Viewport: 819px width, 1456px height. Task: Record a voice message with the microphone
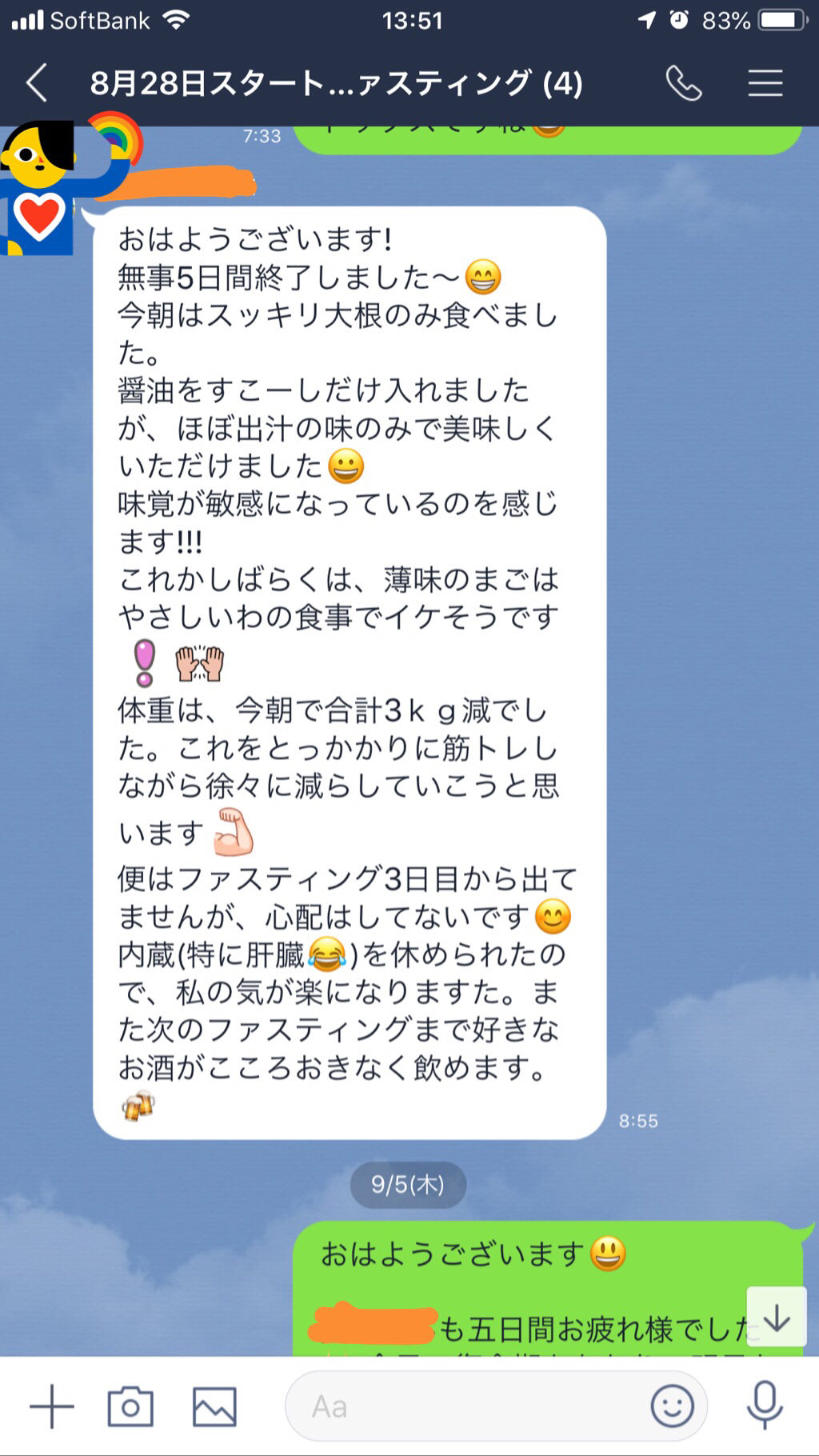click(x=765, y=1405)
